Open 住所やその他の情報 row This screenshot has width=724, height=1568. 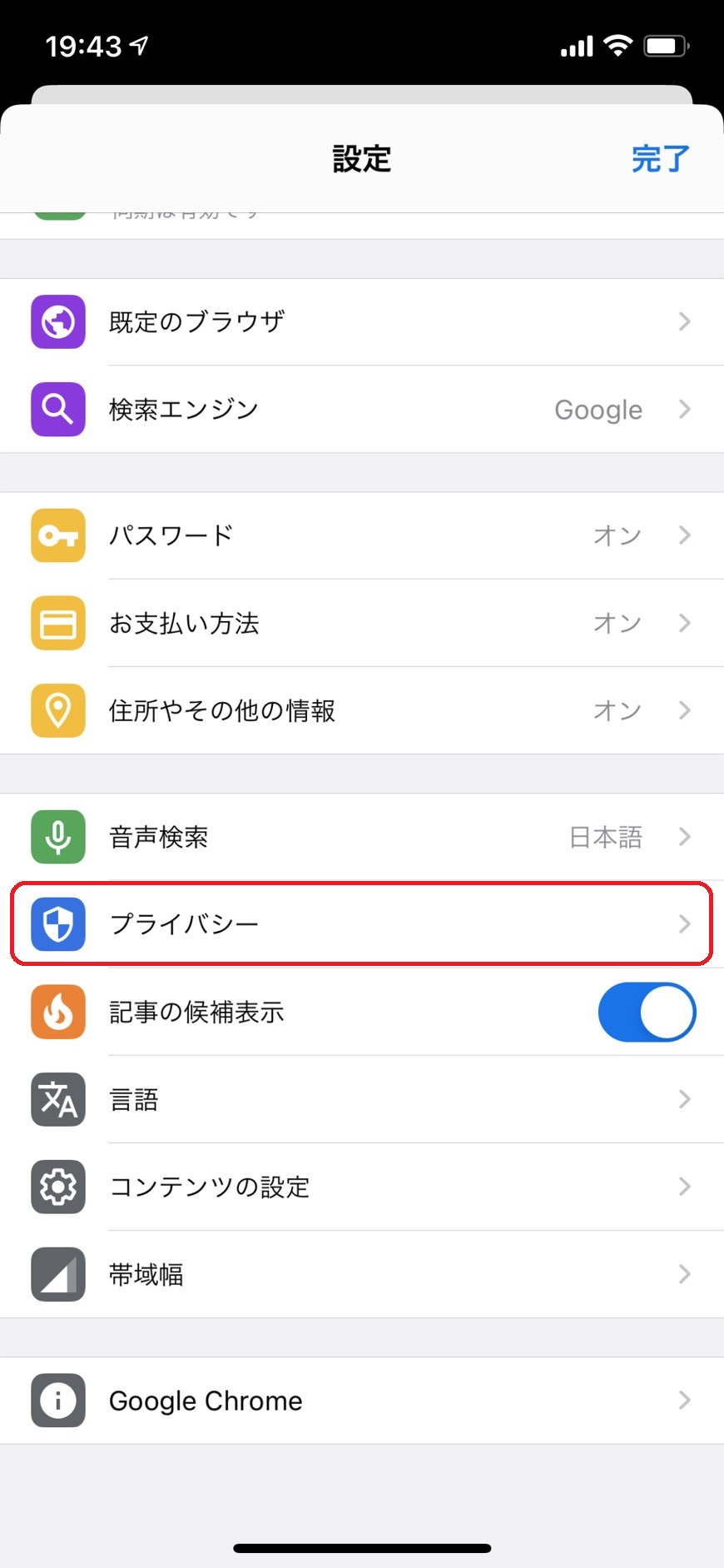pos(362,710)
